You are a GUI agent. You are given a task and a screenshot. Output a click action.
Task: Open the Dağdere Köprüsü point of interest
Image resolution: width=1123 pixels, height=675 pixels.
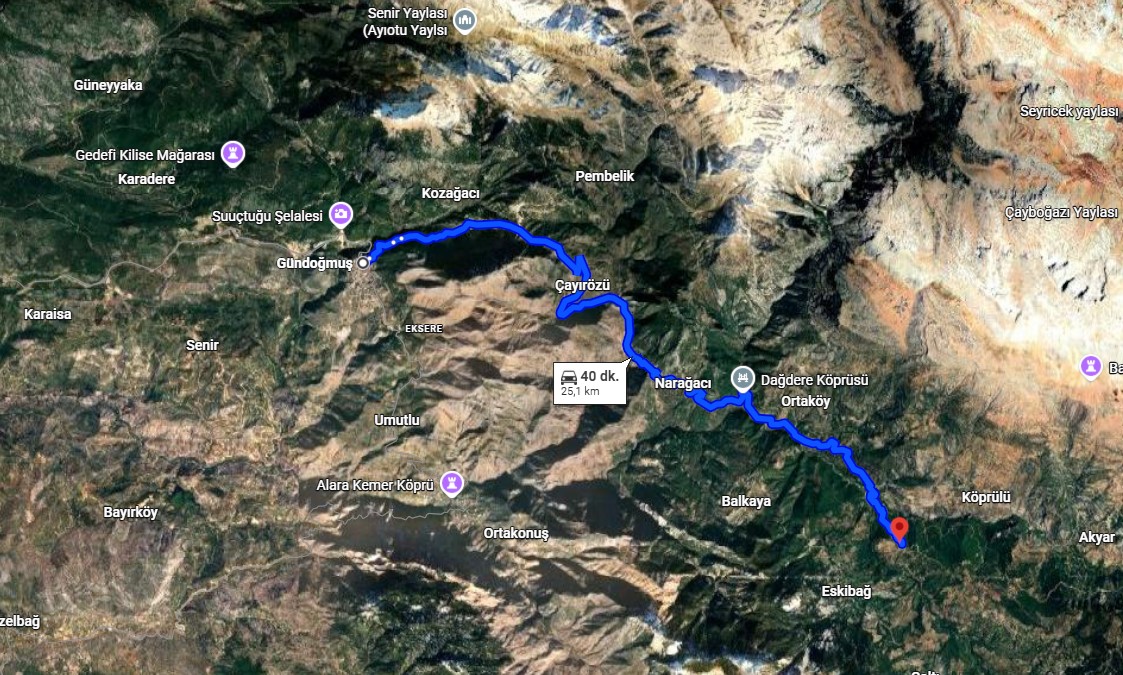pyautogui.click(x=743, y=378)
